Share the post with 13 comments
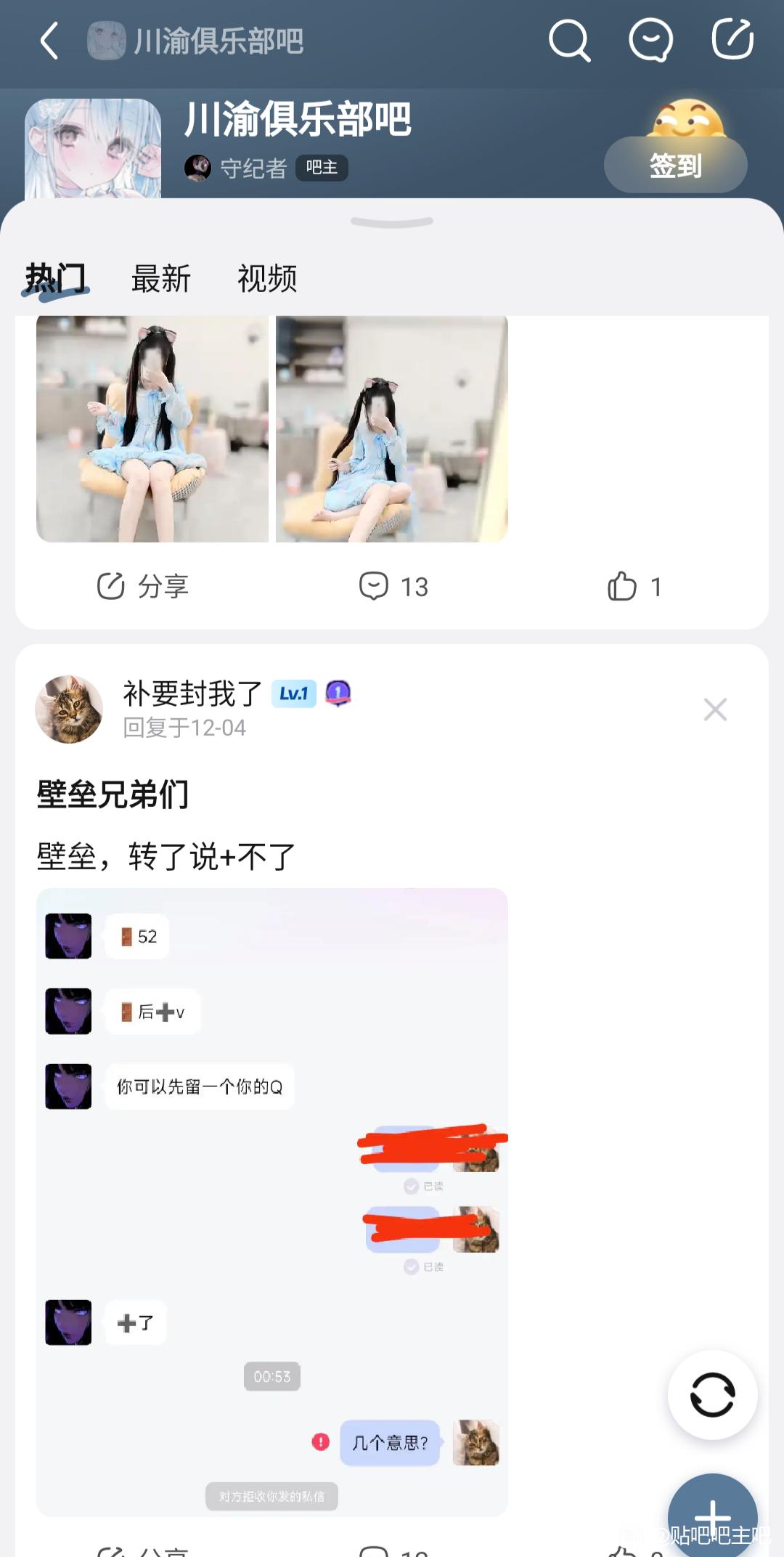 [143, 586]
